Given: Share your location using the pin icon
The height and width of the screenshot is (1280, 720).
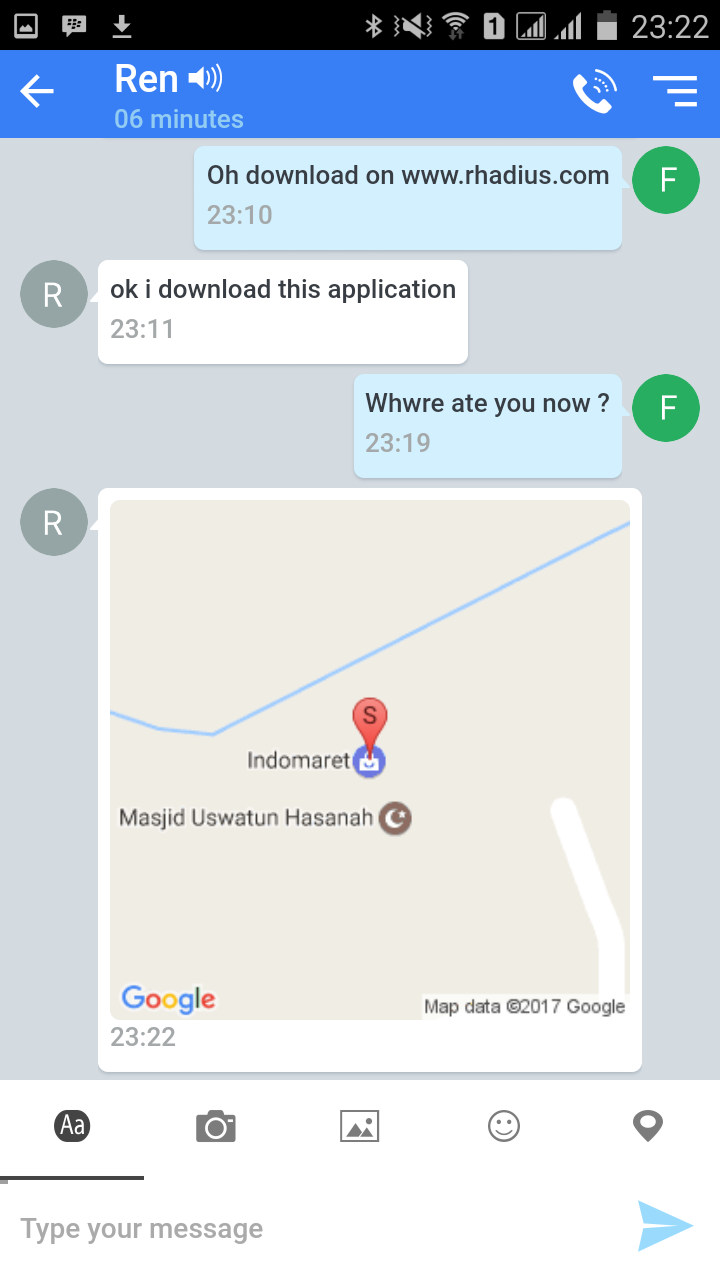Looking at the screenshot, I should click(648, 1126).
